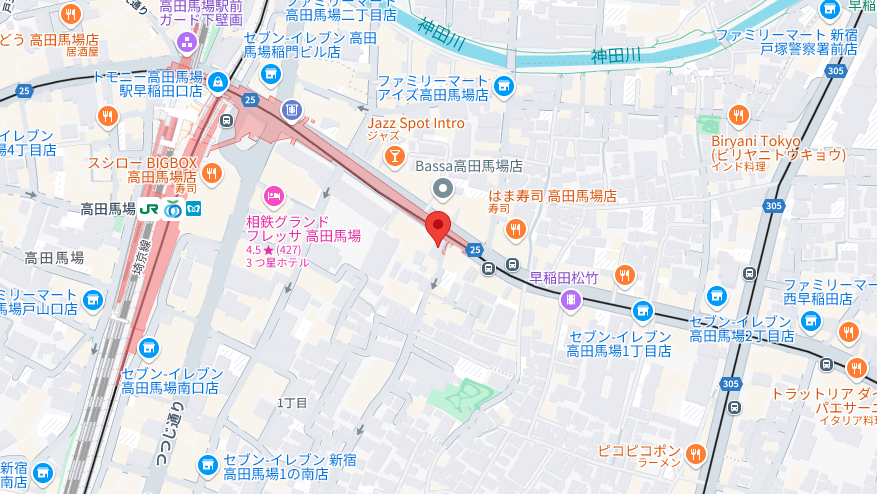Screen dimensions: 877x494
Task: Open ファミリーマート アイズ高田馬場店 marker
Action: click(504, 86)
